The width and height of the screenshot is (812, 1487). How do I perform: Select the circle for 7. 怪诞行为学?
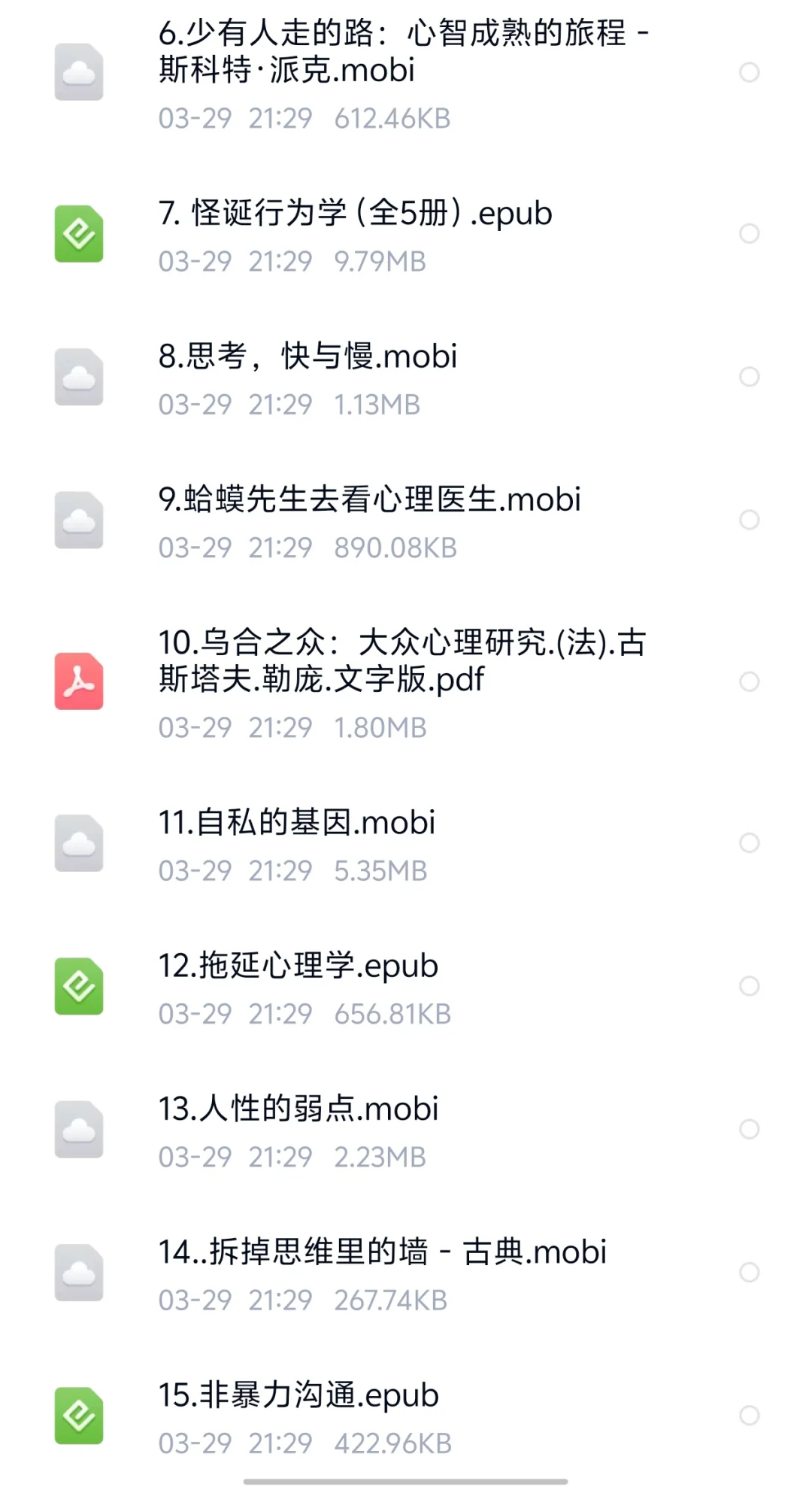point(749,234)
